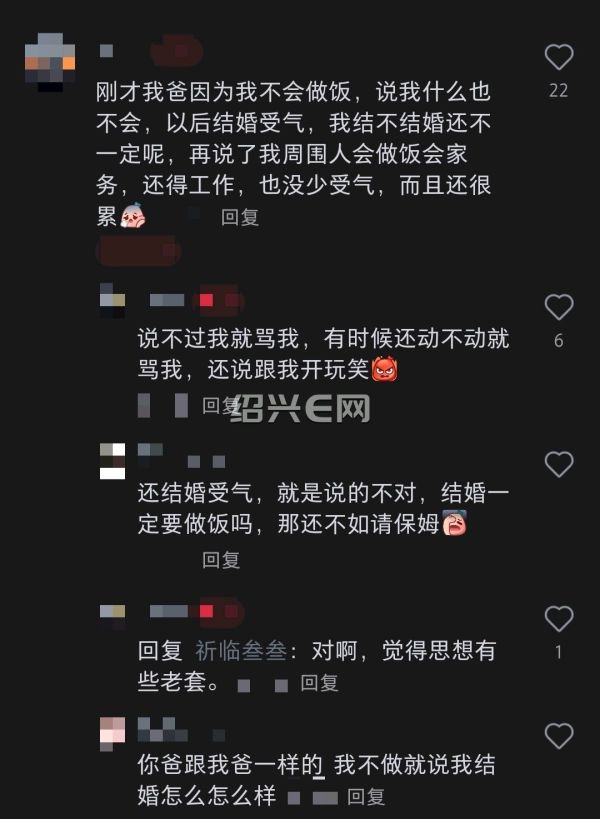Like the comment about 不会做饭 with 22 likes
Image resolution: width=600 pixels, height=819 pixels.
coord(558,57)
